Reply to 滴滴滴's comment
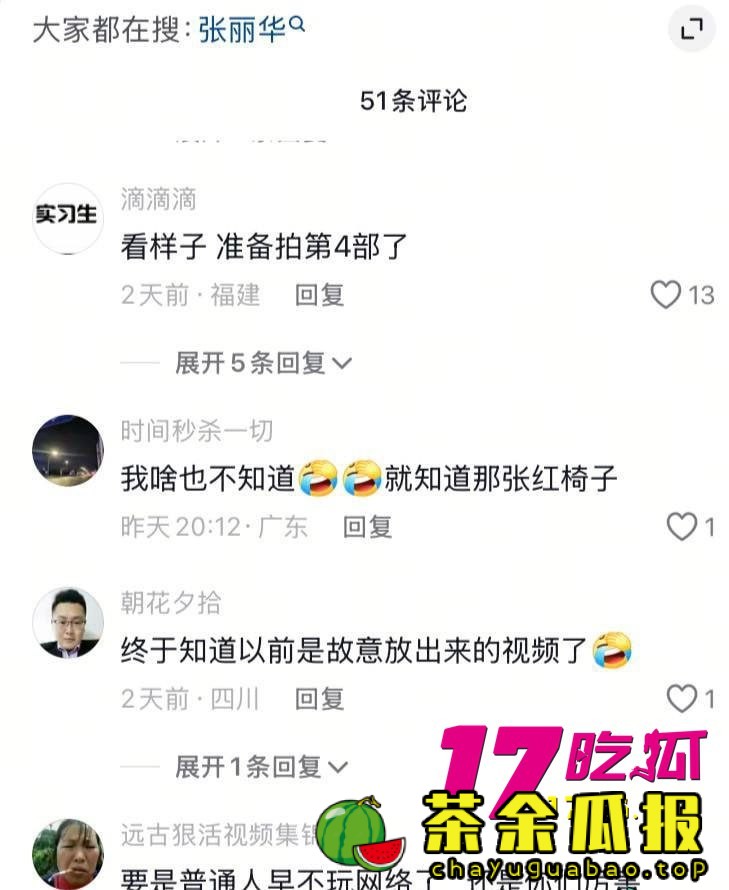Image resolution: width=729 pixels, height=890 pixels. [x=320, y=295]
